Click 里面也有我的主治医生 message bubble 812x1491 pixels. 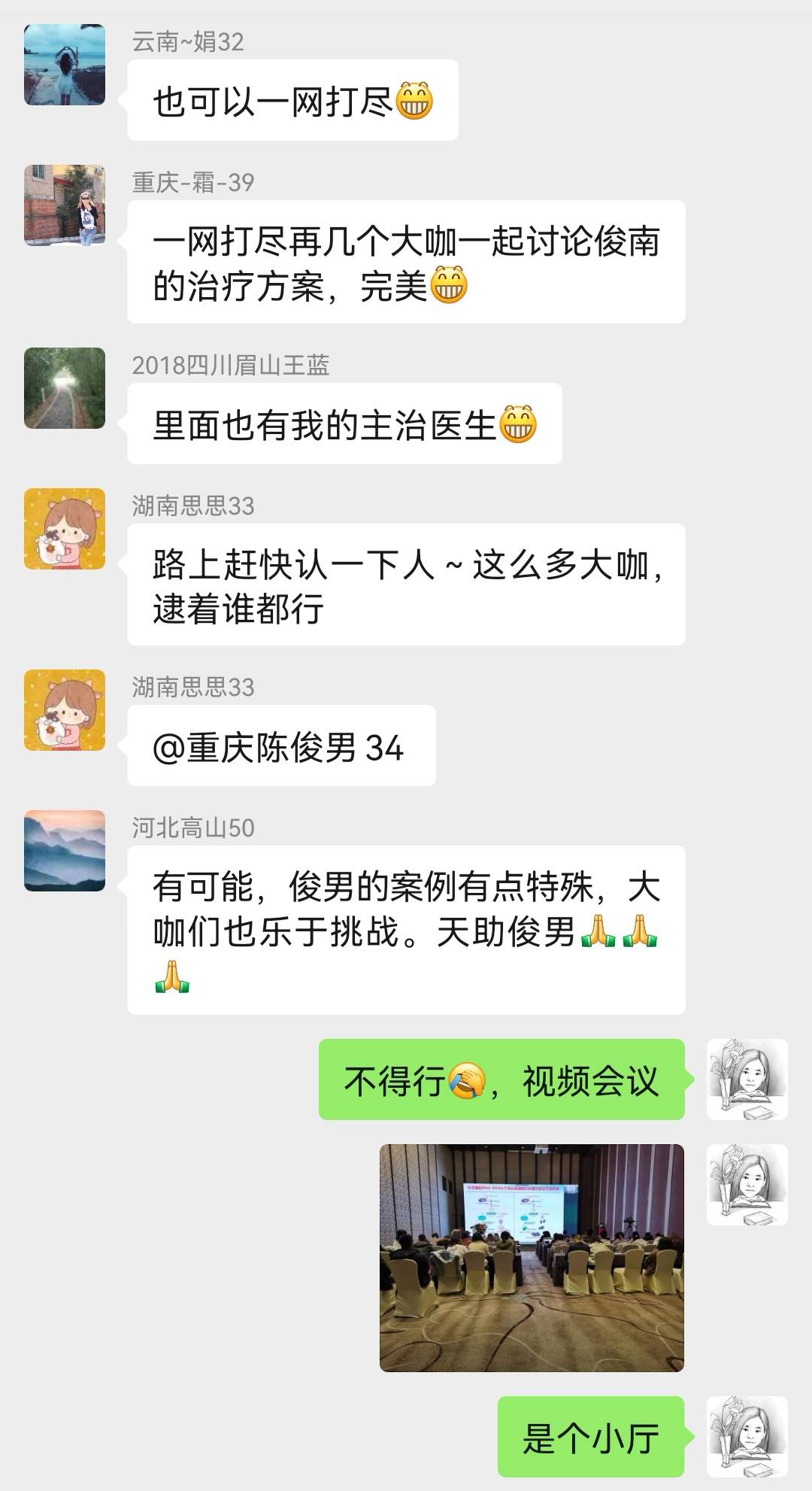pyautogui.click(x=346, y=424)
